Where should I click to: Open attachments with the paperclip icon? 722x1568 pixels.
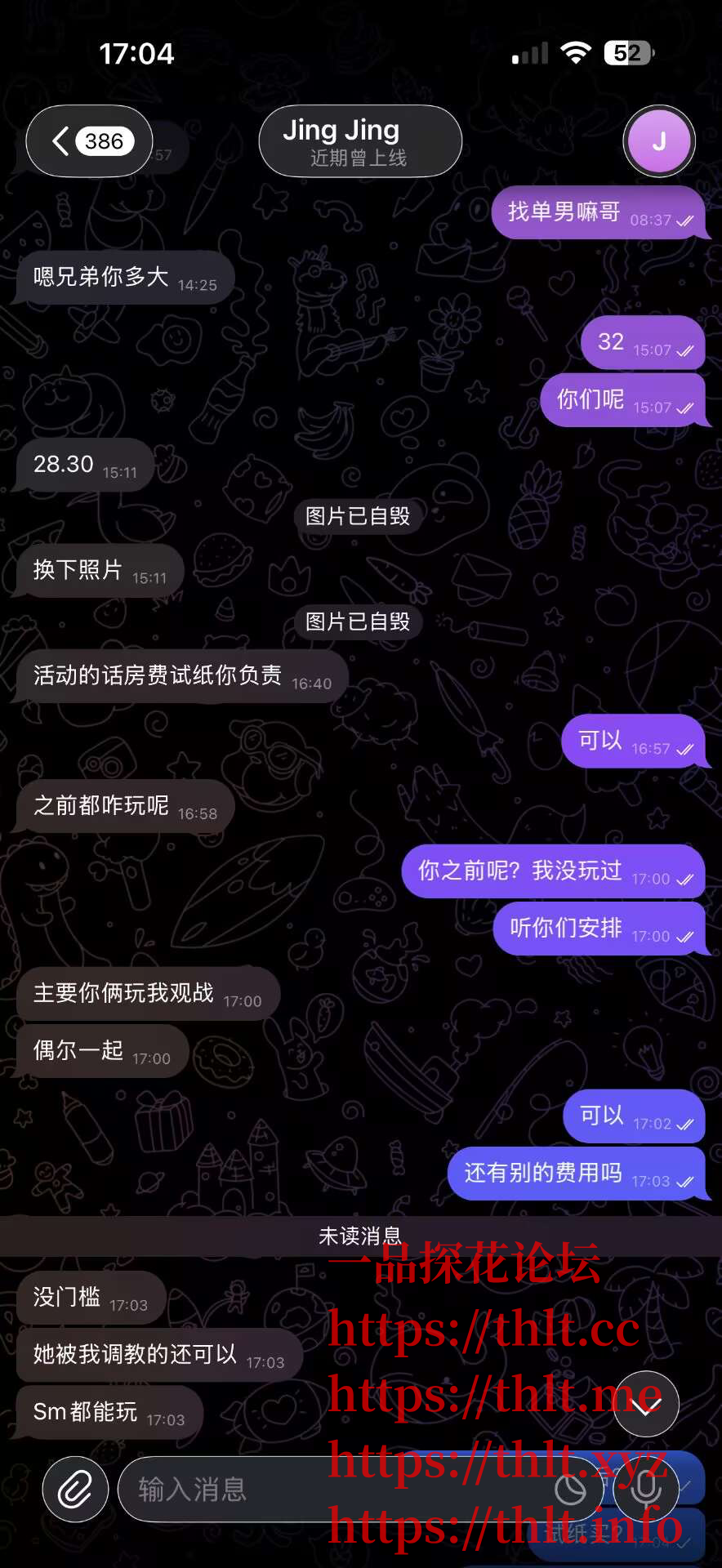[74, 1489]
